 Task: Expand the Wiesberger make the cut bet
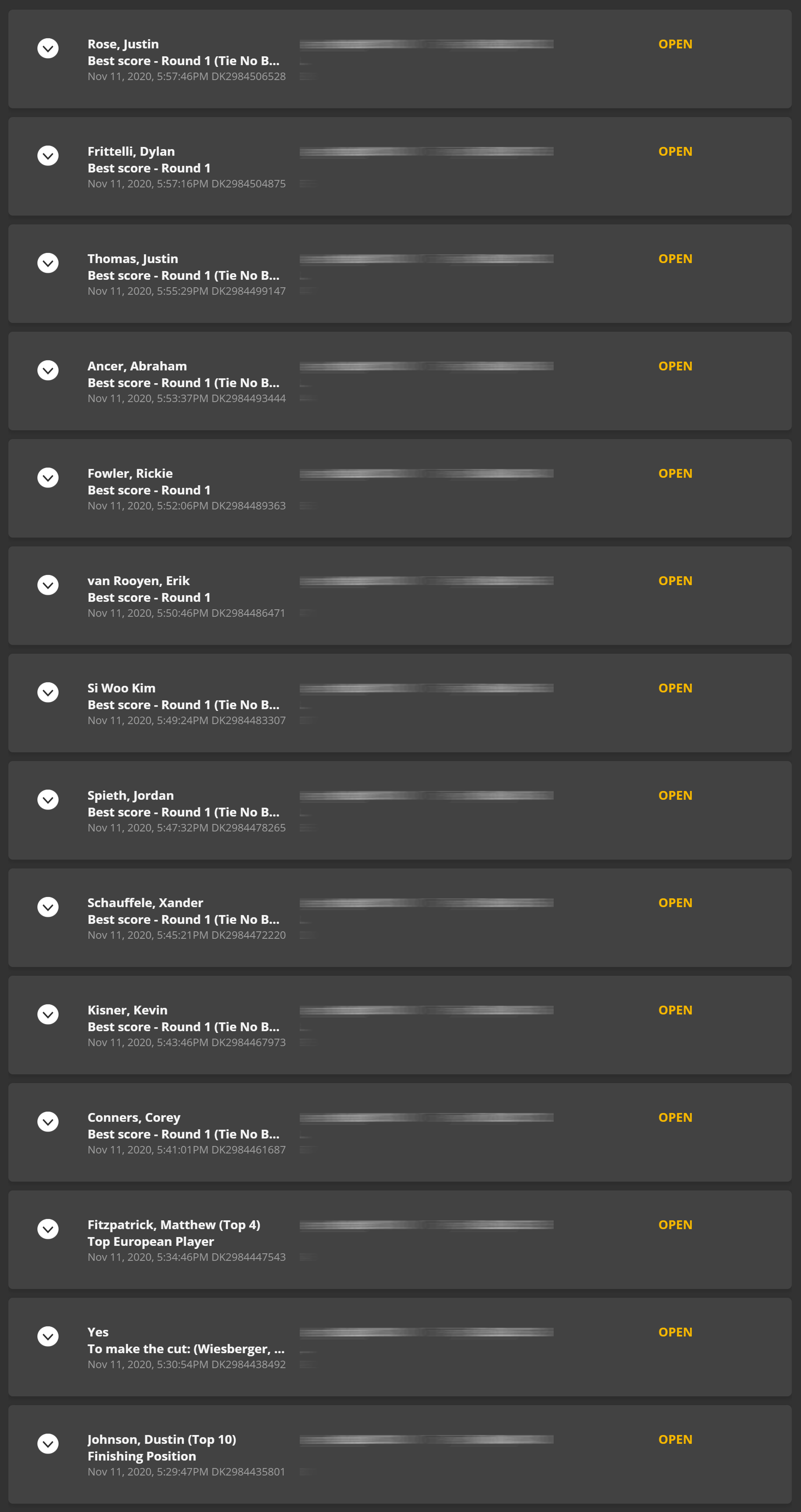pyautogui.click(x=48, y=1336)
